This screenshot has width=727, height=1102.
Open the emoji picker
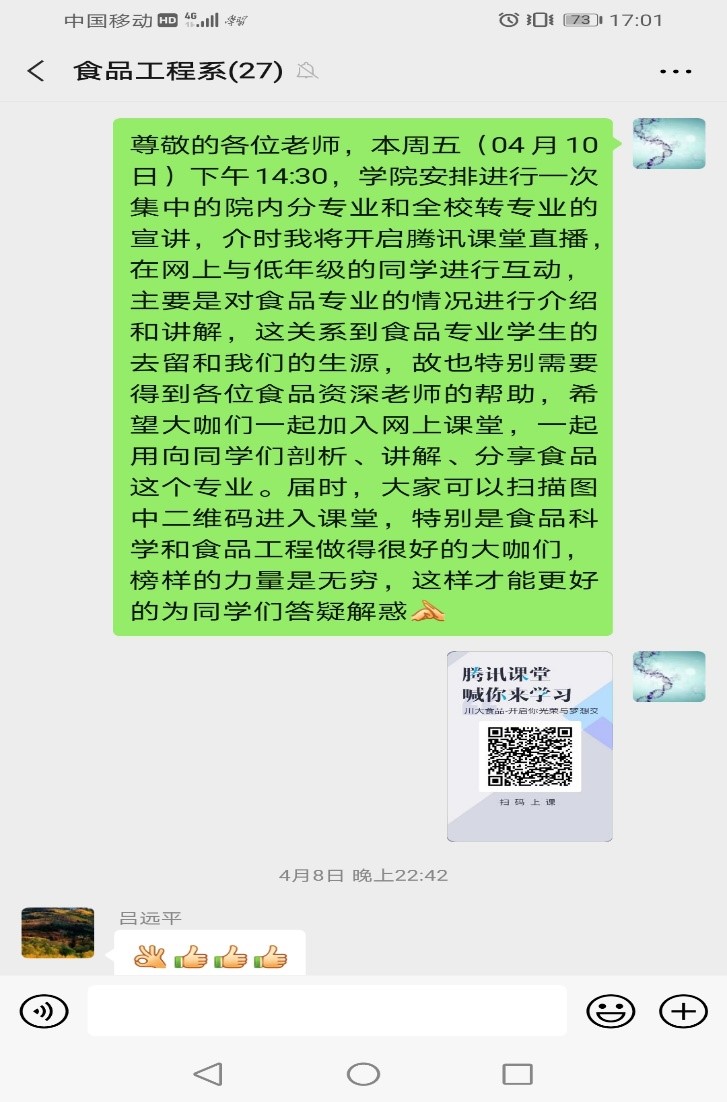tap(610, 1011)
